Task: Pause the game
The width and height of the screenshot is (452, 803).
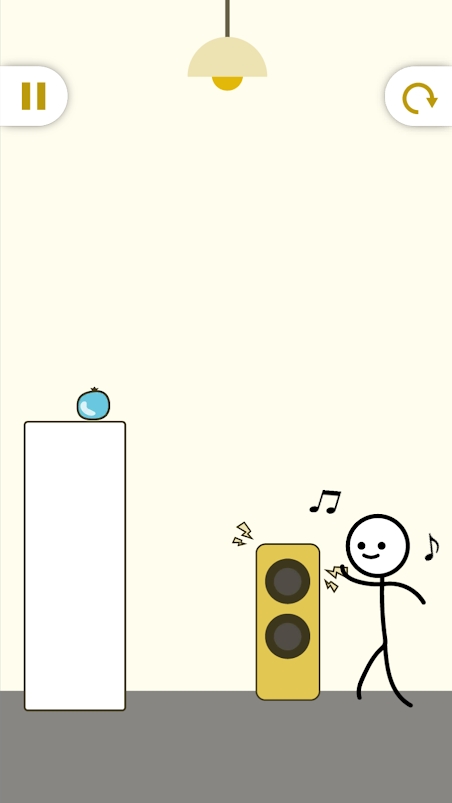Action: tap(33, 96)
